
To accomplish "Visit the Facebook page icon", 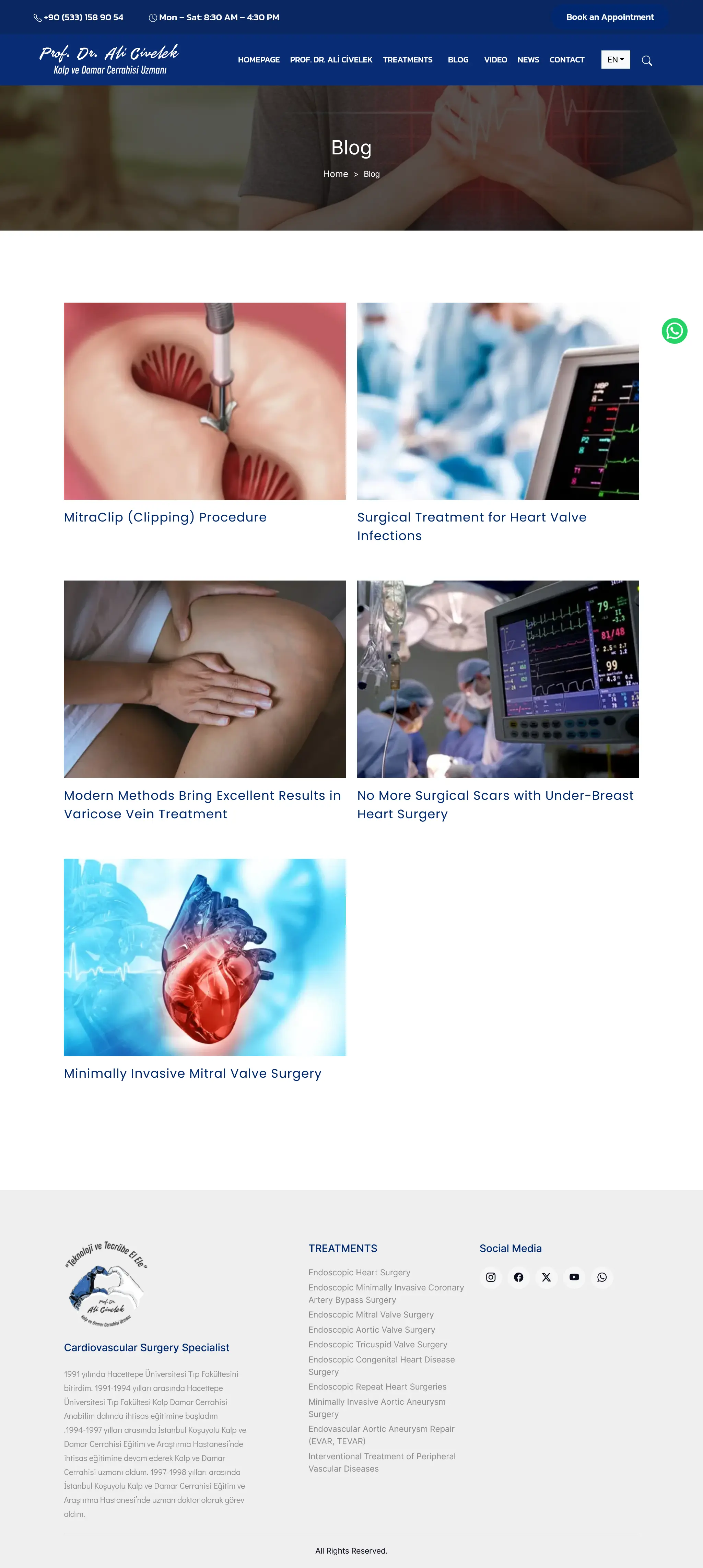I will pyautogui.click(x=518, y=1277).
